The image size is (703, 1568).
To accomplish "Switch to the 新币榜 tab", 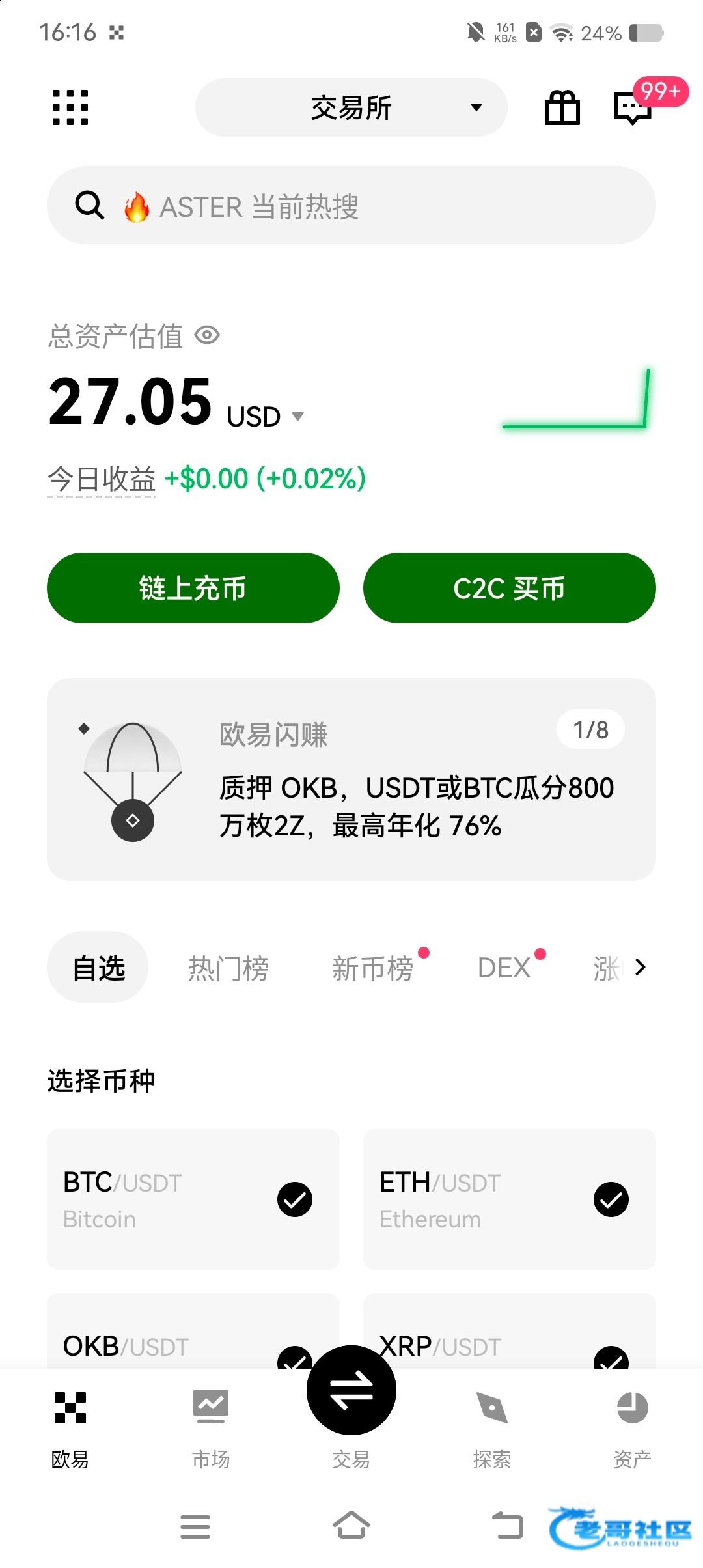I will click(373, 968).
